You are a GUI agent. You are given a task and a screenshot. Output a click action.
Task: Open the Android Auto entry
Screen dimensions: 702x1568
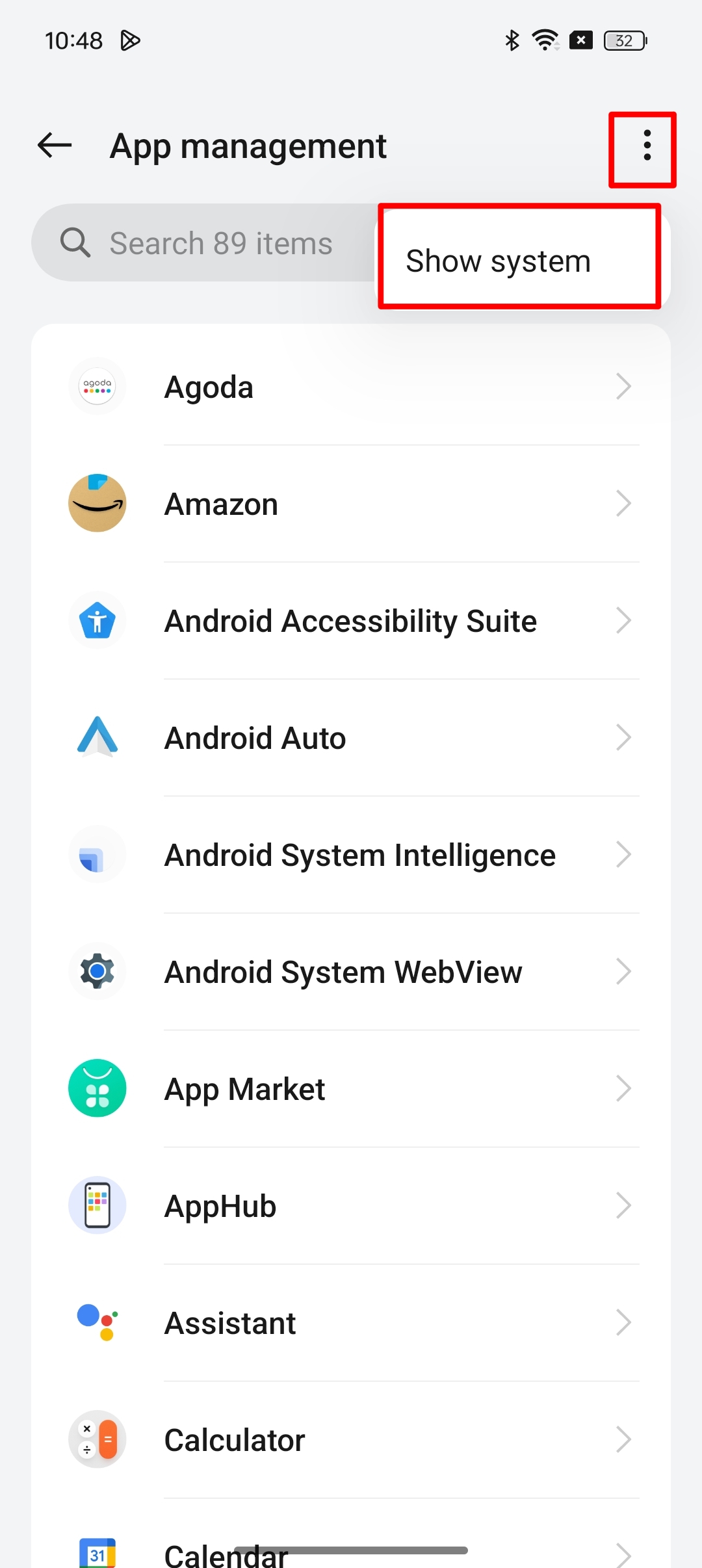(351, 738)
